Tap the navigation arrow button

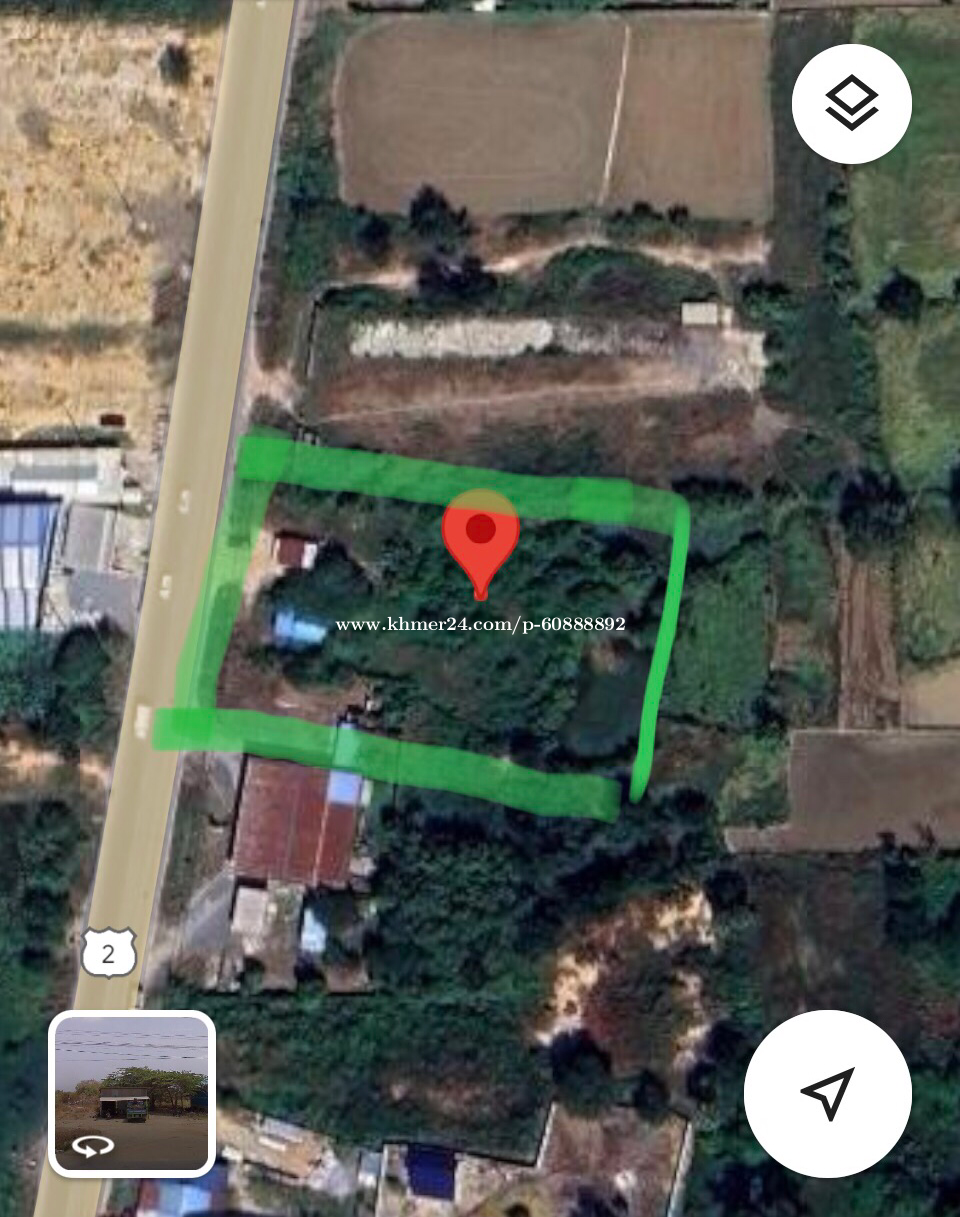click(x=827, y=1092)
